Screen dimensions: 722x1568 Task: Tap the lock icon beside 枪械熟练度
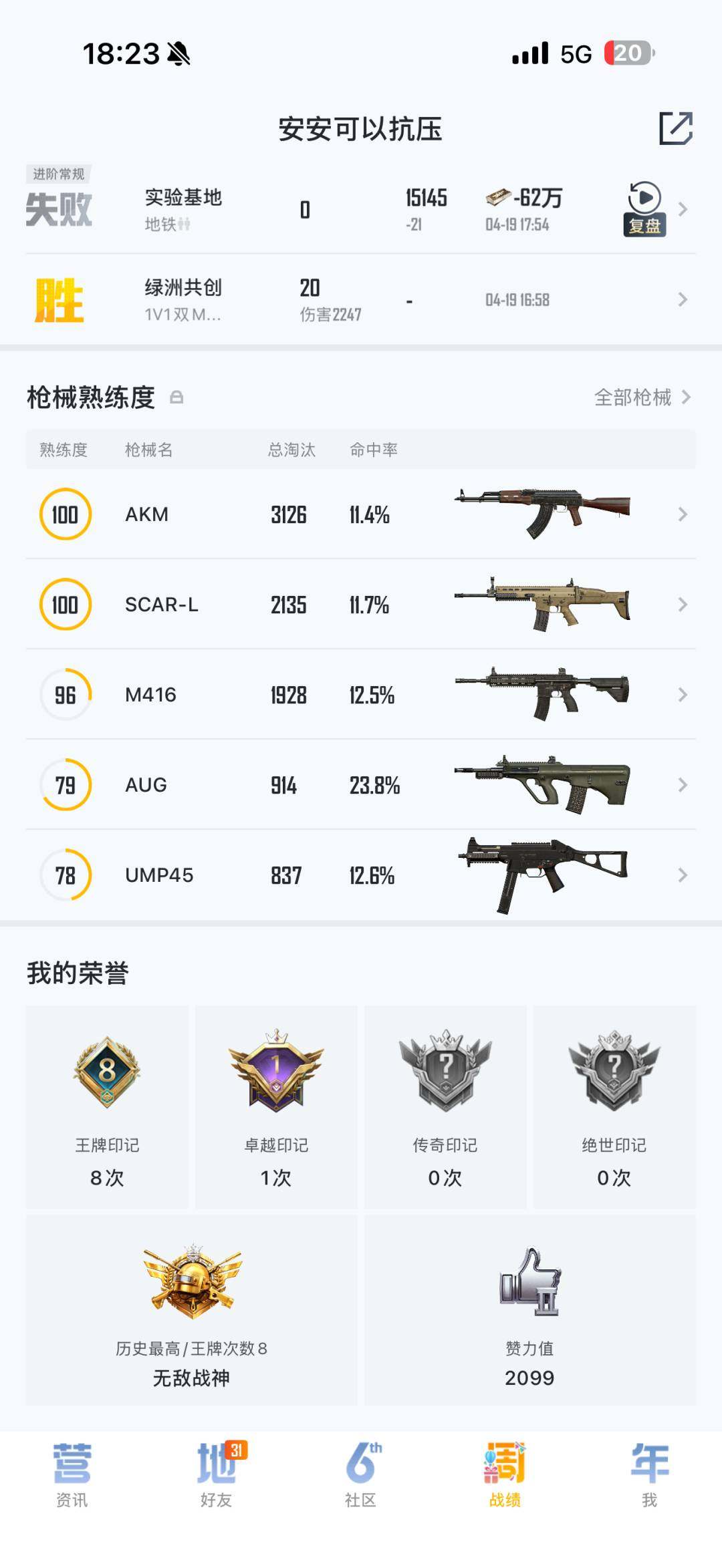[x=177, y=397]
